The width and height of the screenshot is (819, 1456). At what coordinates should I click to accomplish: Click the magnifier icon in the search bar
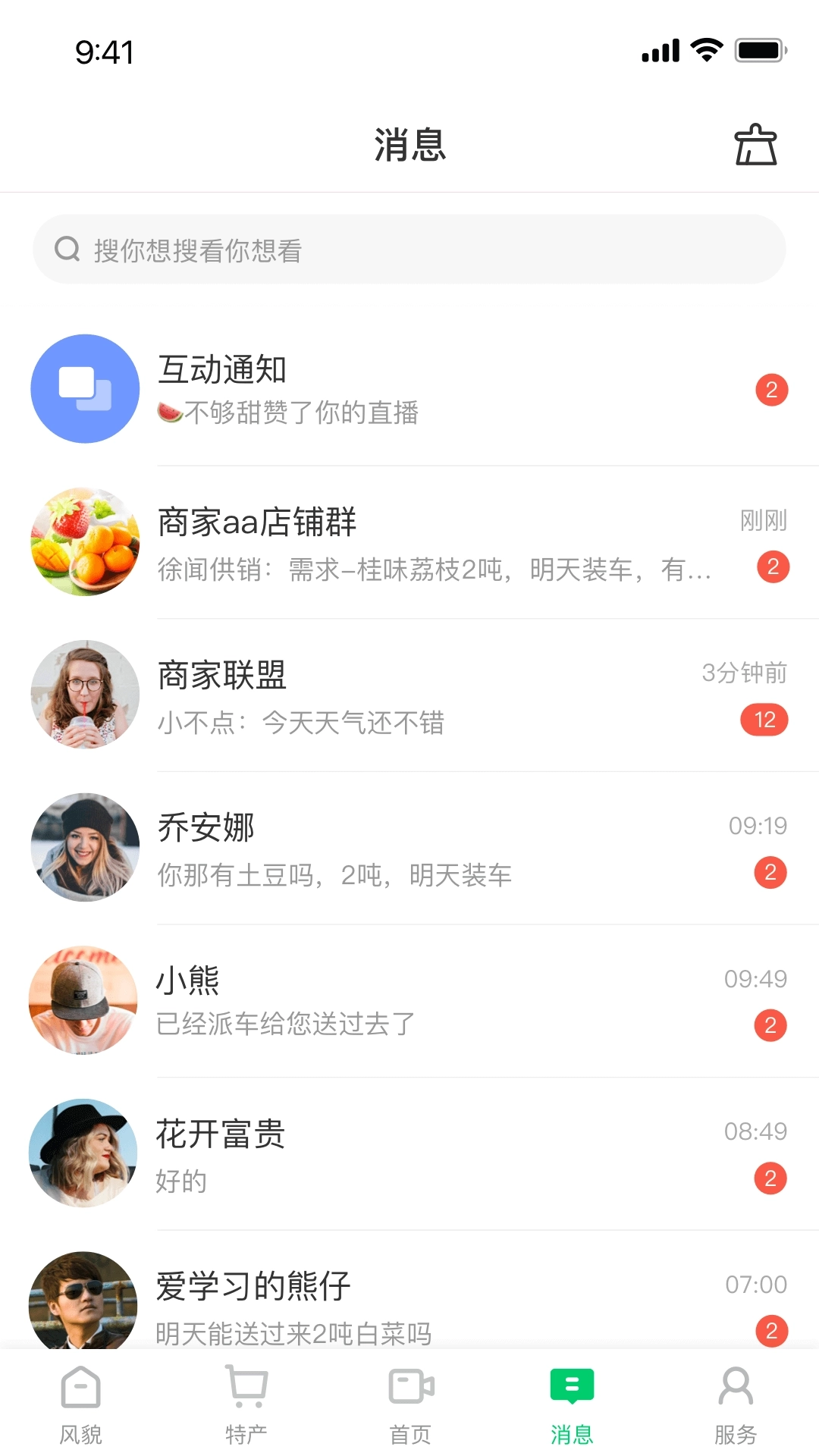coord(68,248)
